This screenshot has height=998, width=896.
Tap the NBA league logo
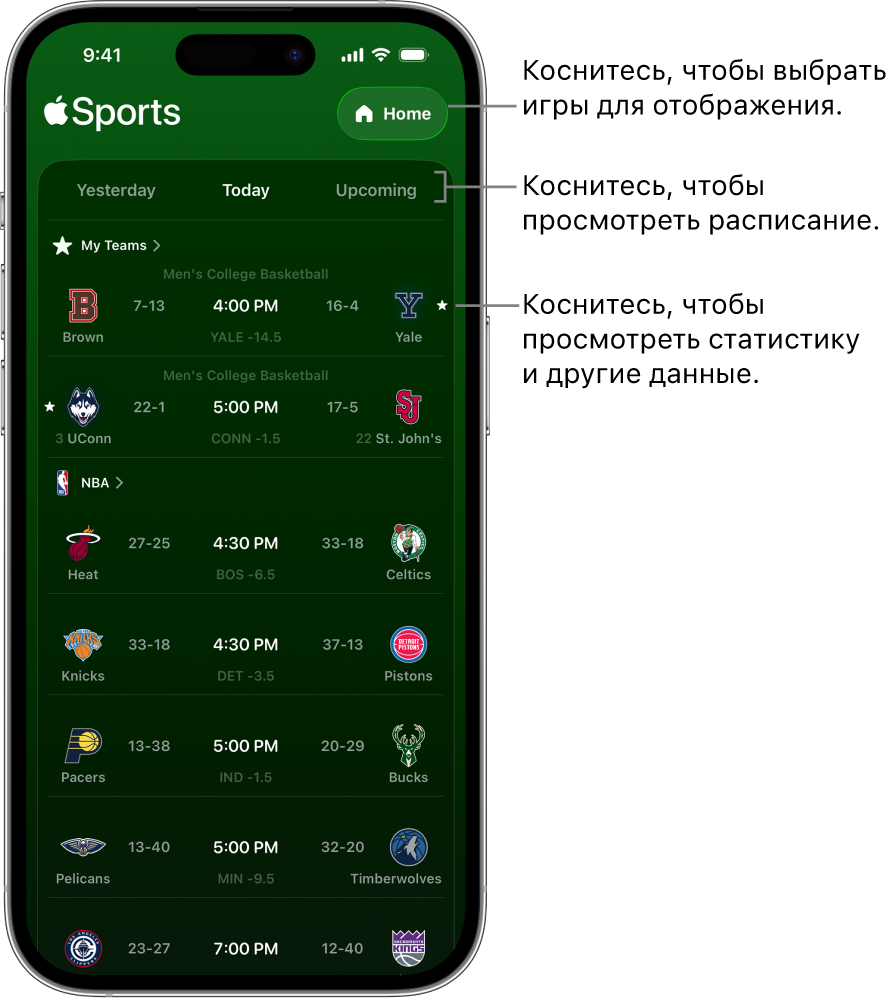63,482
